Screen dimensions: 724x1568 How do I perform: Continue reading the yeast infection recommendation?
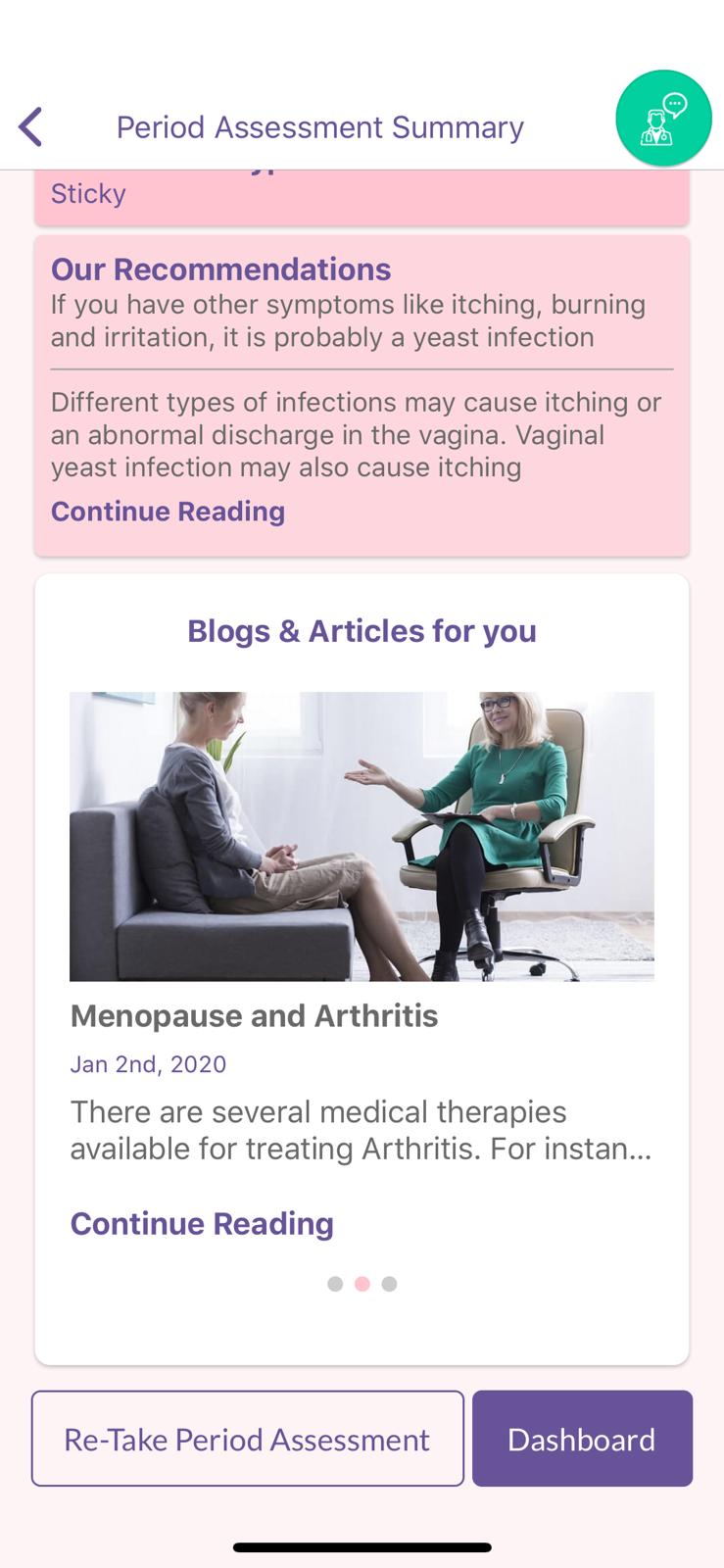tap(168, 512)
